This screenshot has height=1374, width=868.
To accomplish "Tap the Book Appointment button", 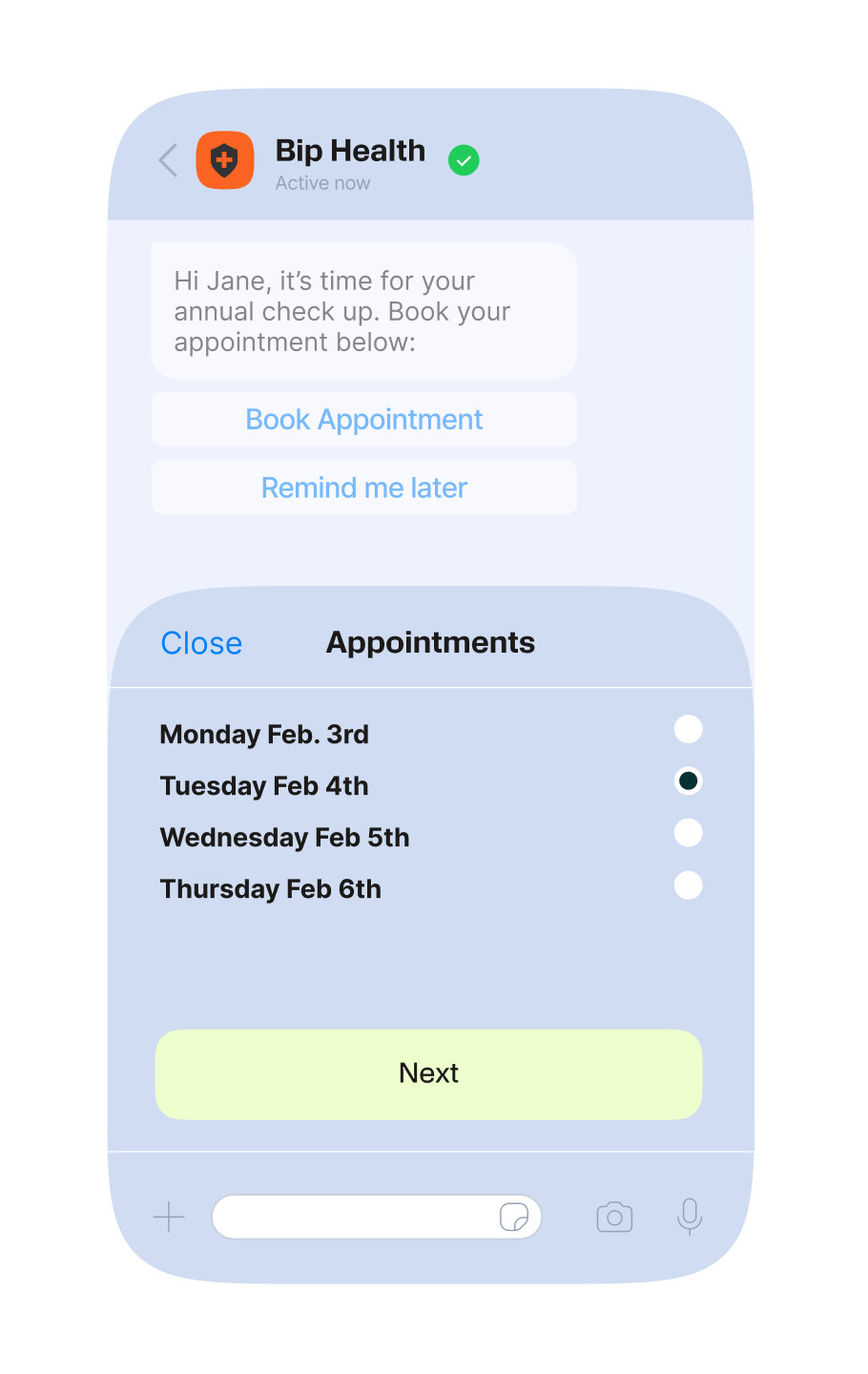I will [x=364, y=420].
